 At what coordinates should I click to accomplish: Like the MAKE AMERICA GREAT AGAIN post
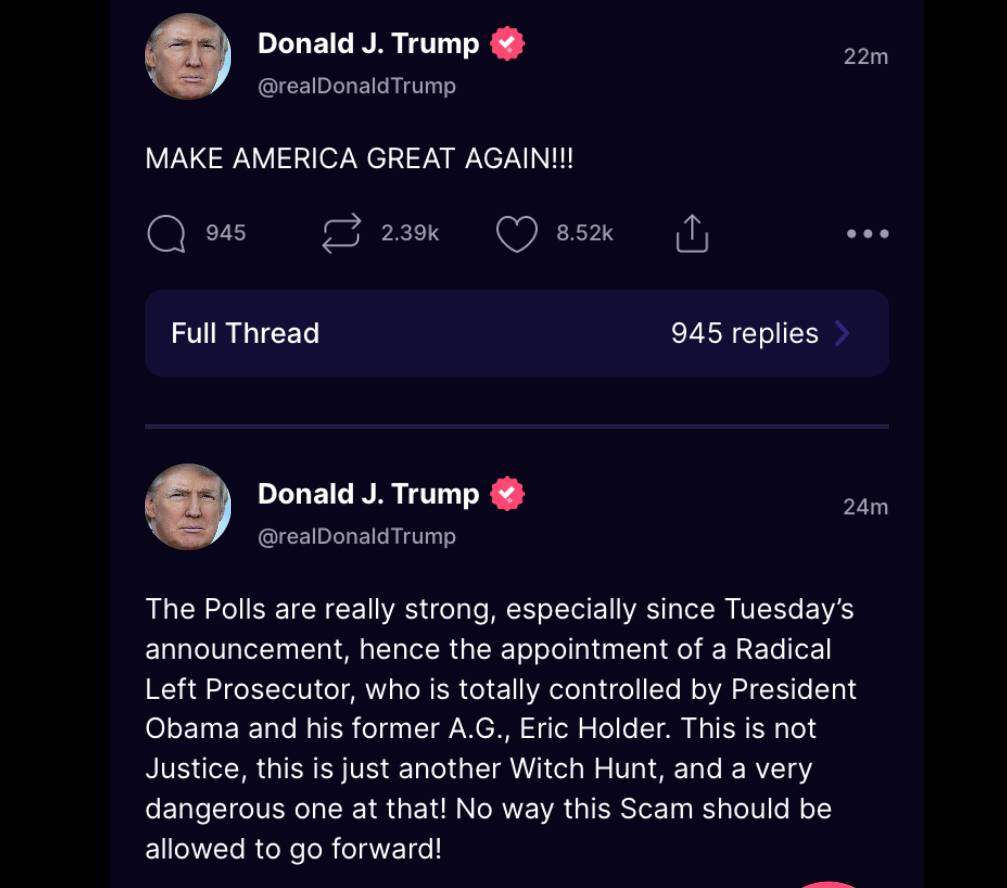(517, 234)
